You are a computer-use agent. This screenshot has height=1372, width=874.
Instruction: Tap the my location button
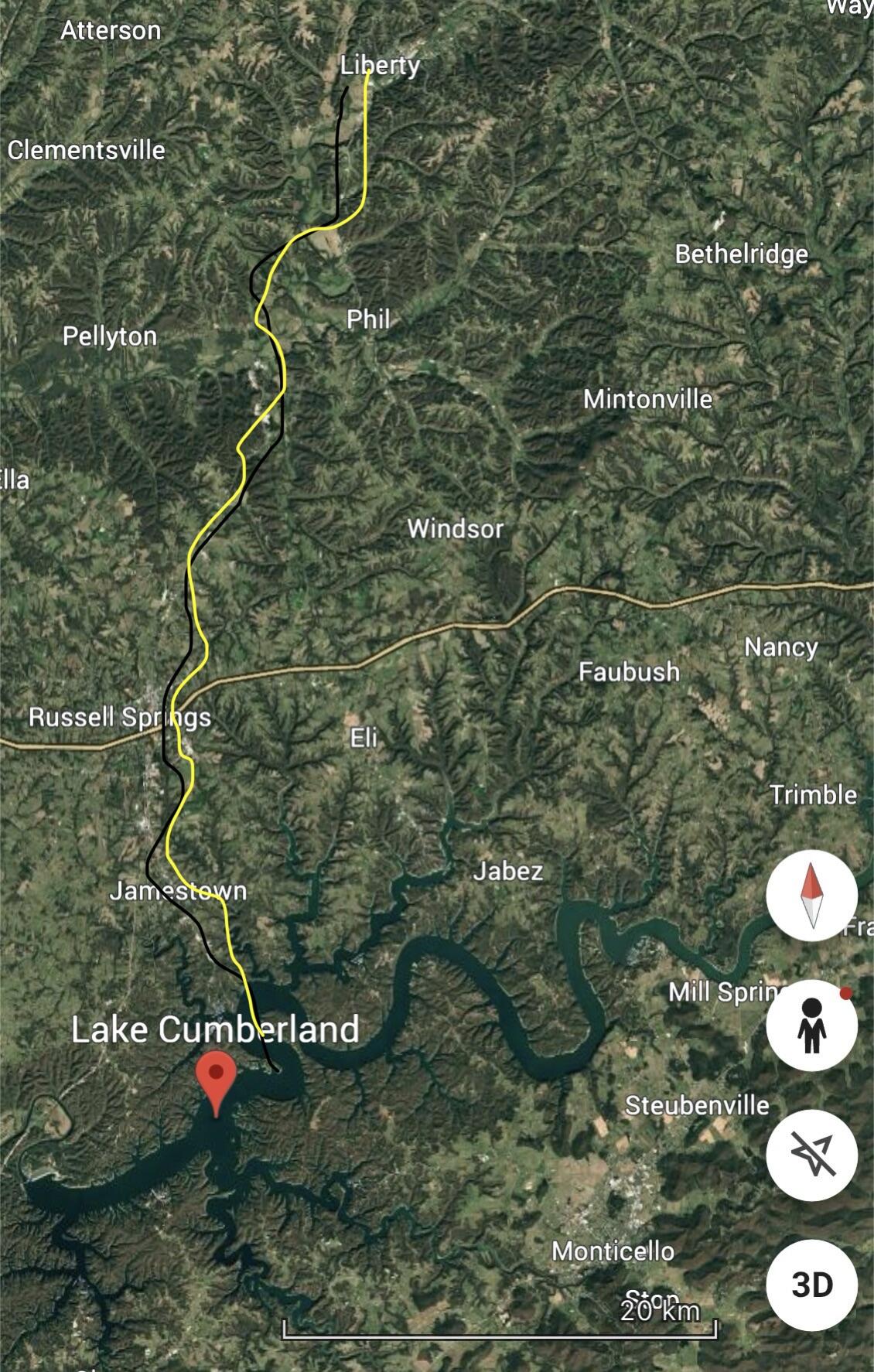click(x=811, y=1155)
